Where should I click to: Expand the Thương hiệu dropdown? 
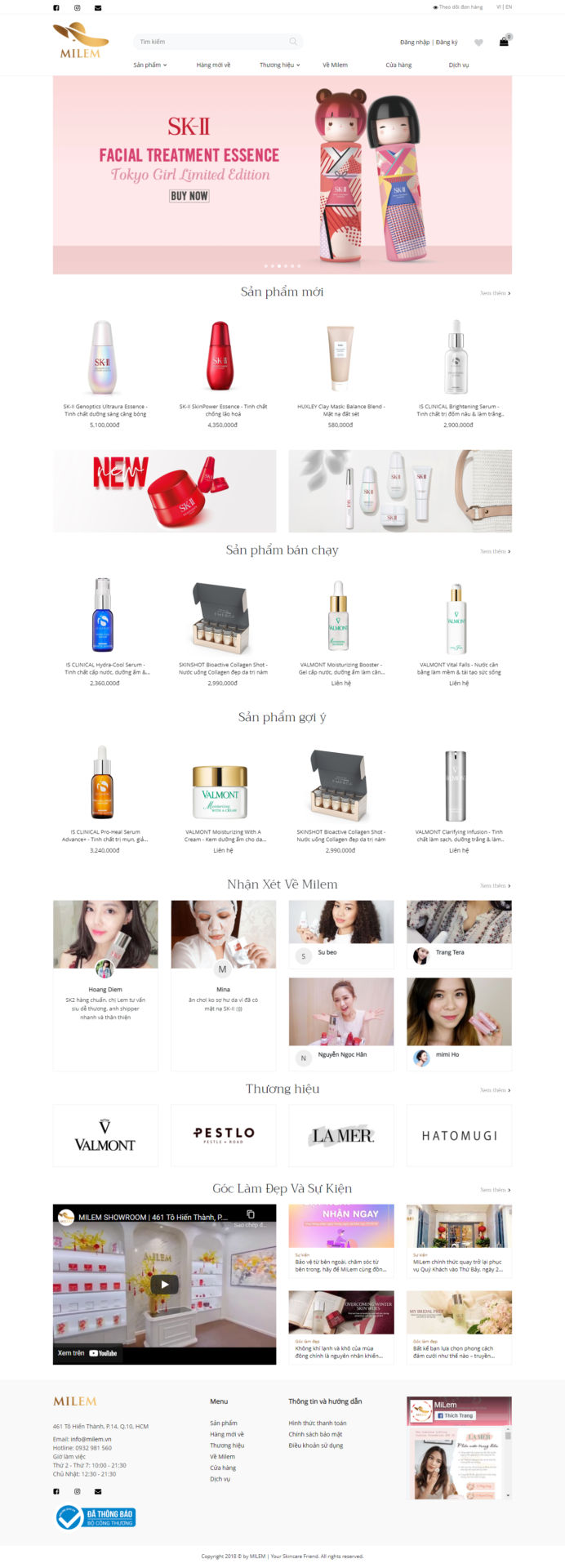[279, 65]
